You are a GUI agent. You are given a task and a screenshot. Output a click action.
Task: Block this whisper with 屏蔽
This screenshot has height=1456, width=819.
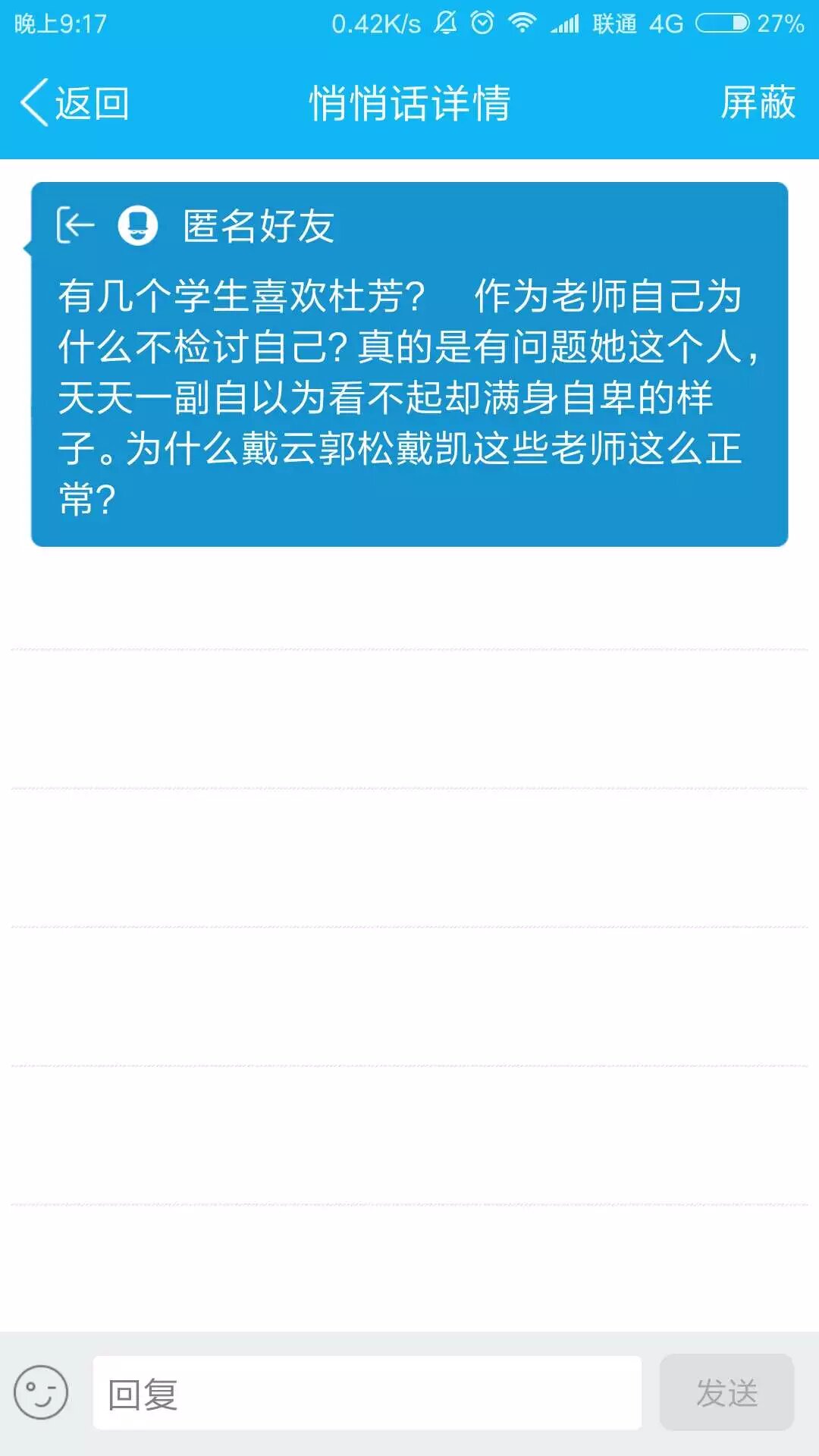click(757, 102)
